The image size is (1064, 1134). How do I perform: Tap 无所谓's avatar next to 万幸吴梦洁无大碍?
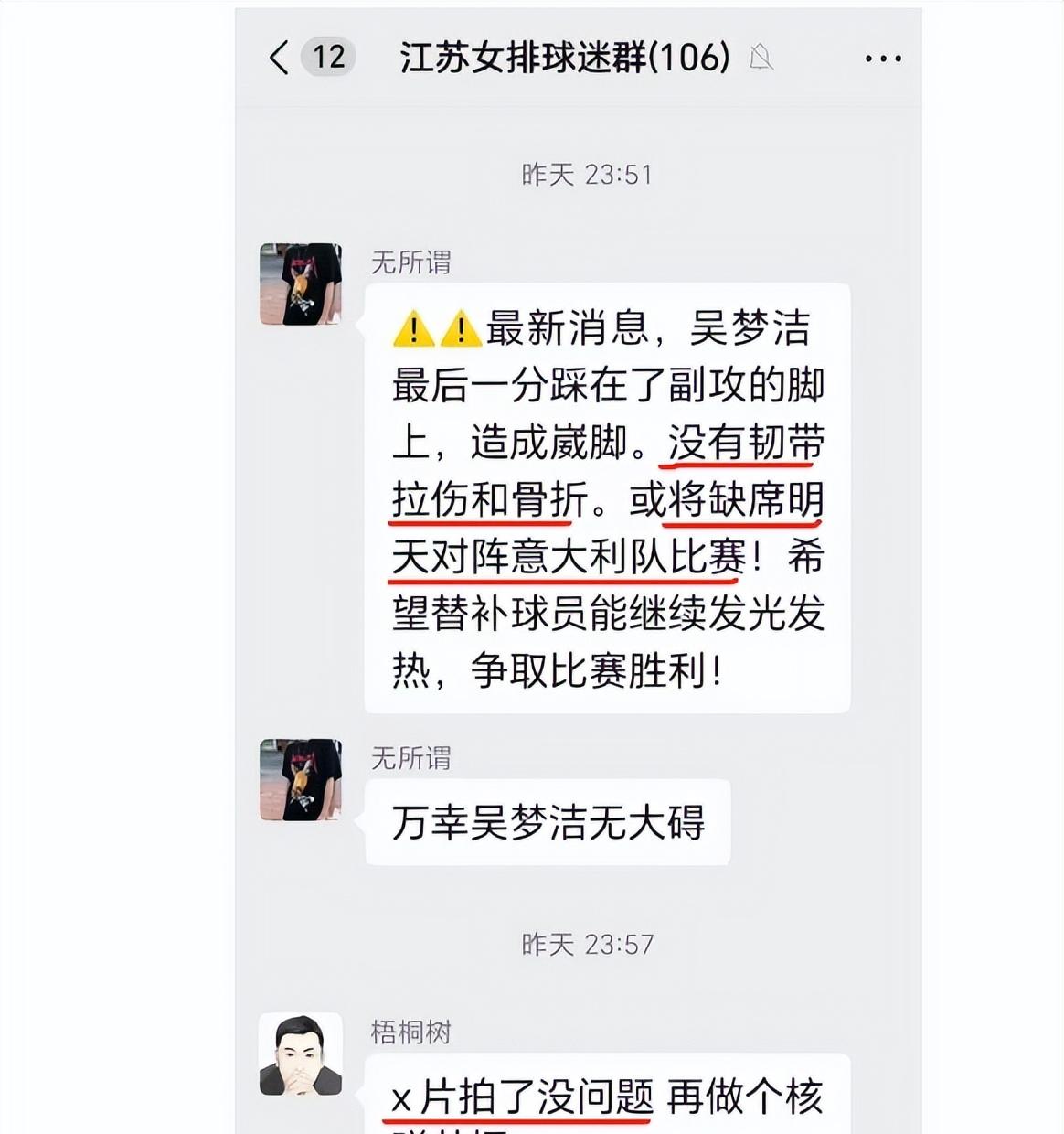coord(301,779)
